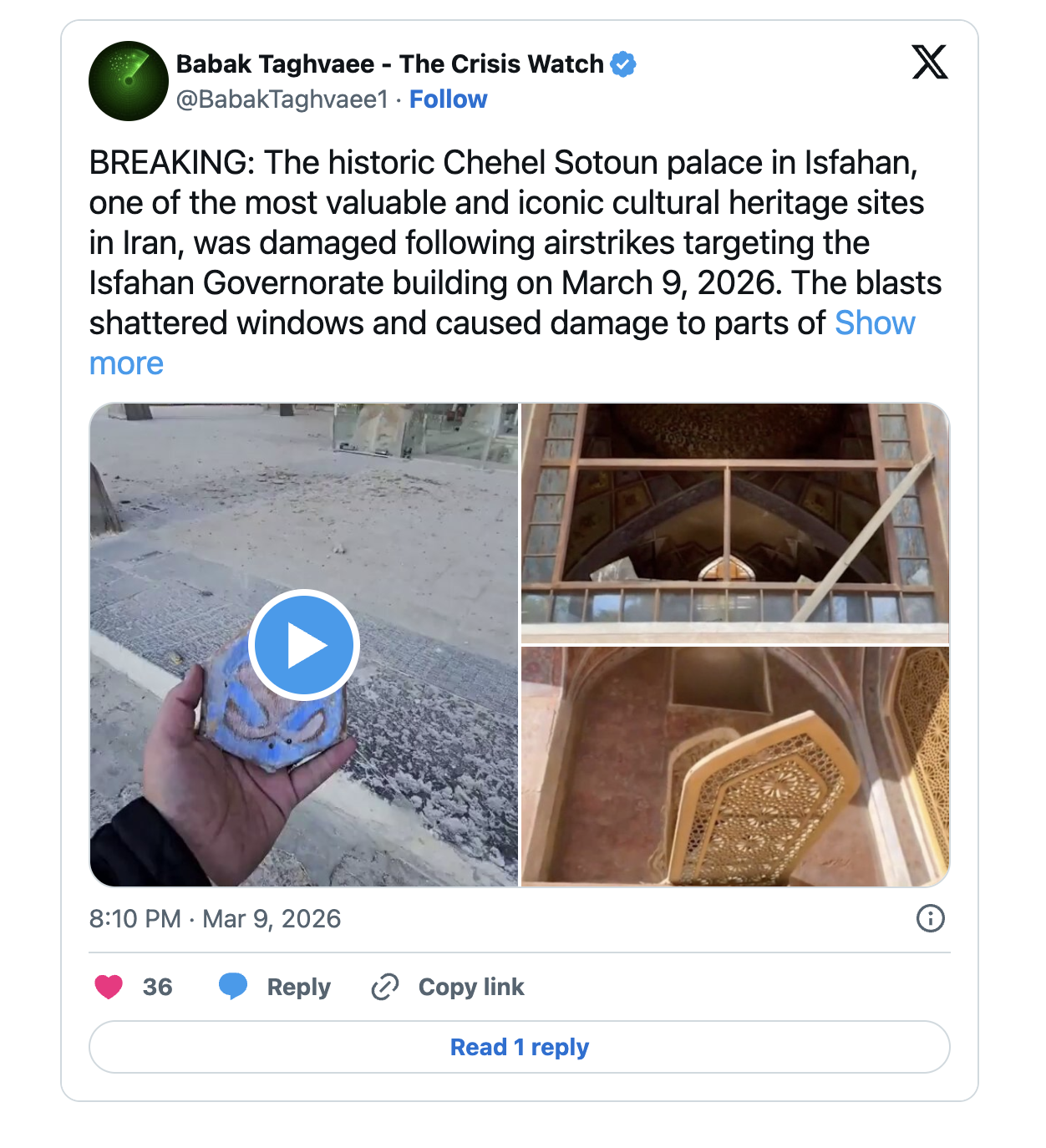This screenshot has width=1046, height=1148.
Task: Follow Babak Taghvaee's account
Action: point(448,99)
